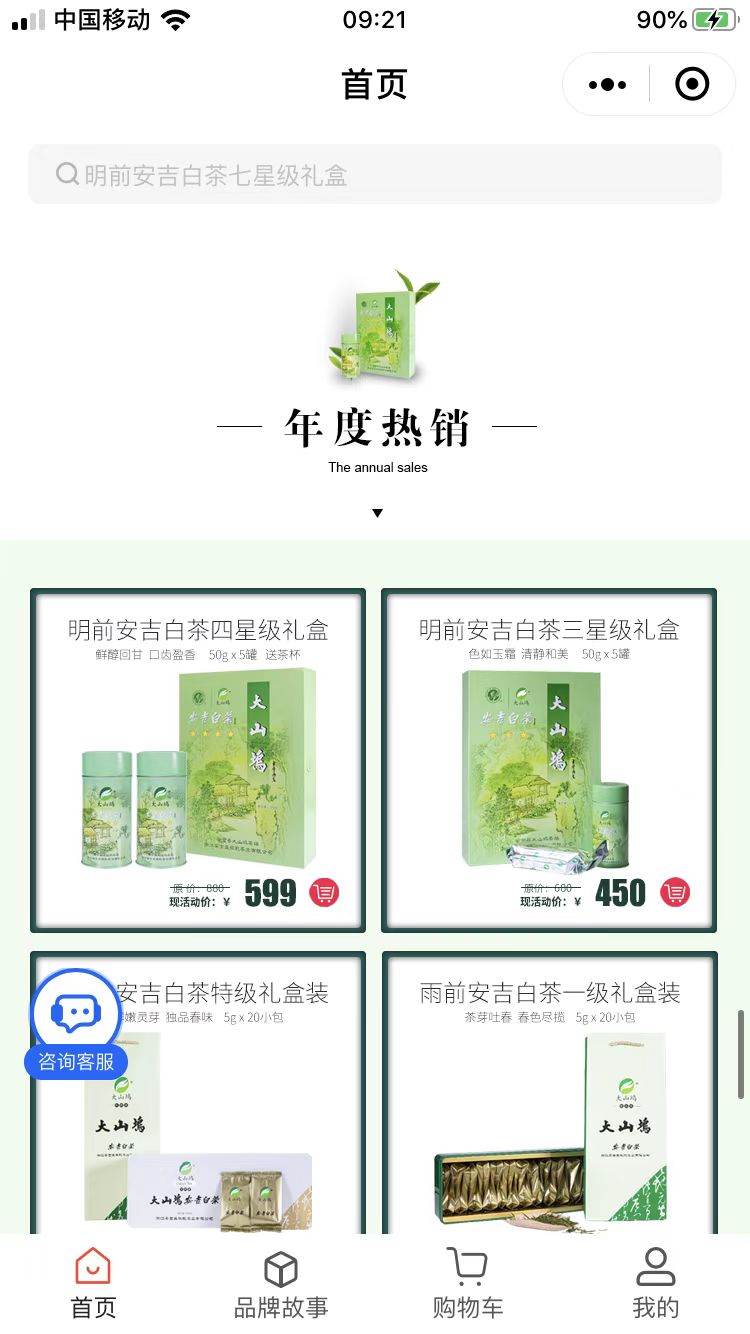The width and height of the screenshot is (750, 1334).
Task: Close the mini program with the circle button
Action: pos(692,85)
